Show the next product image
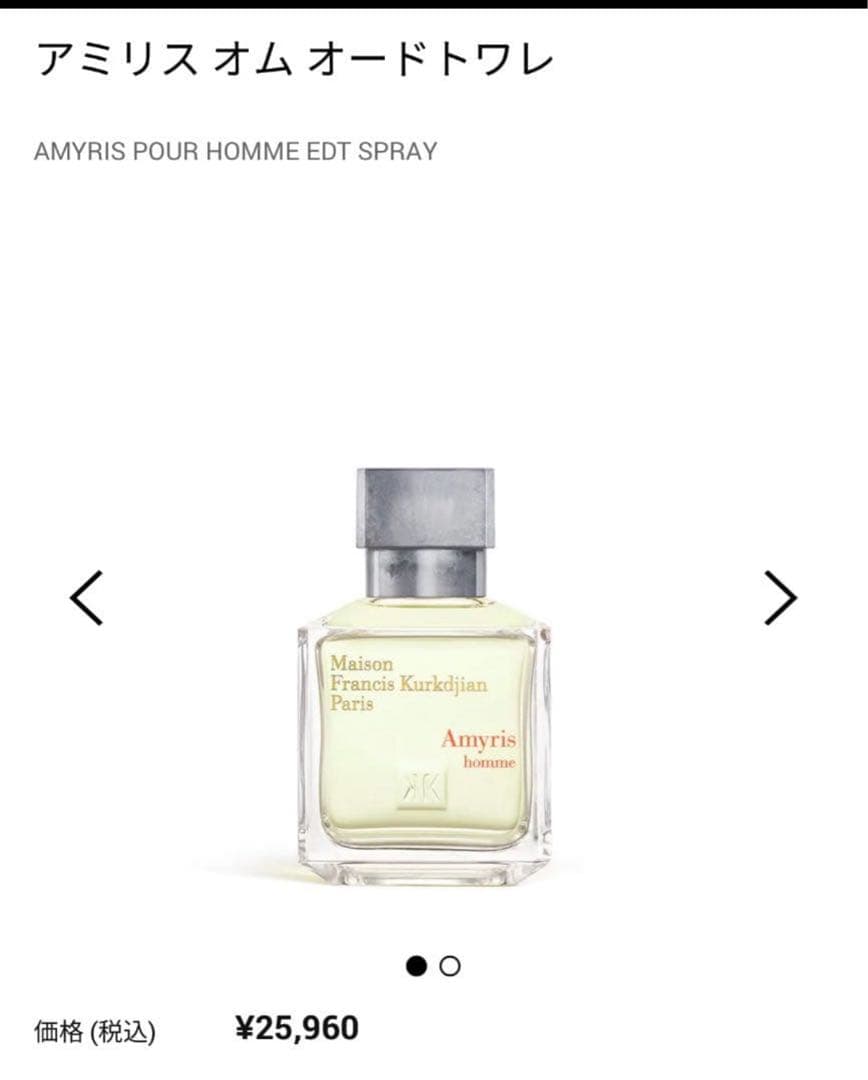Screen dimensions: 868x1080 (x=780, y=597)
